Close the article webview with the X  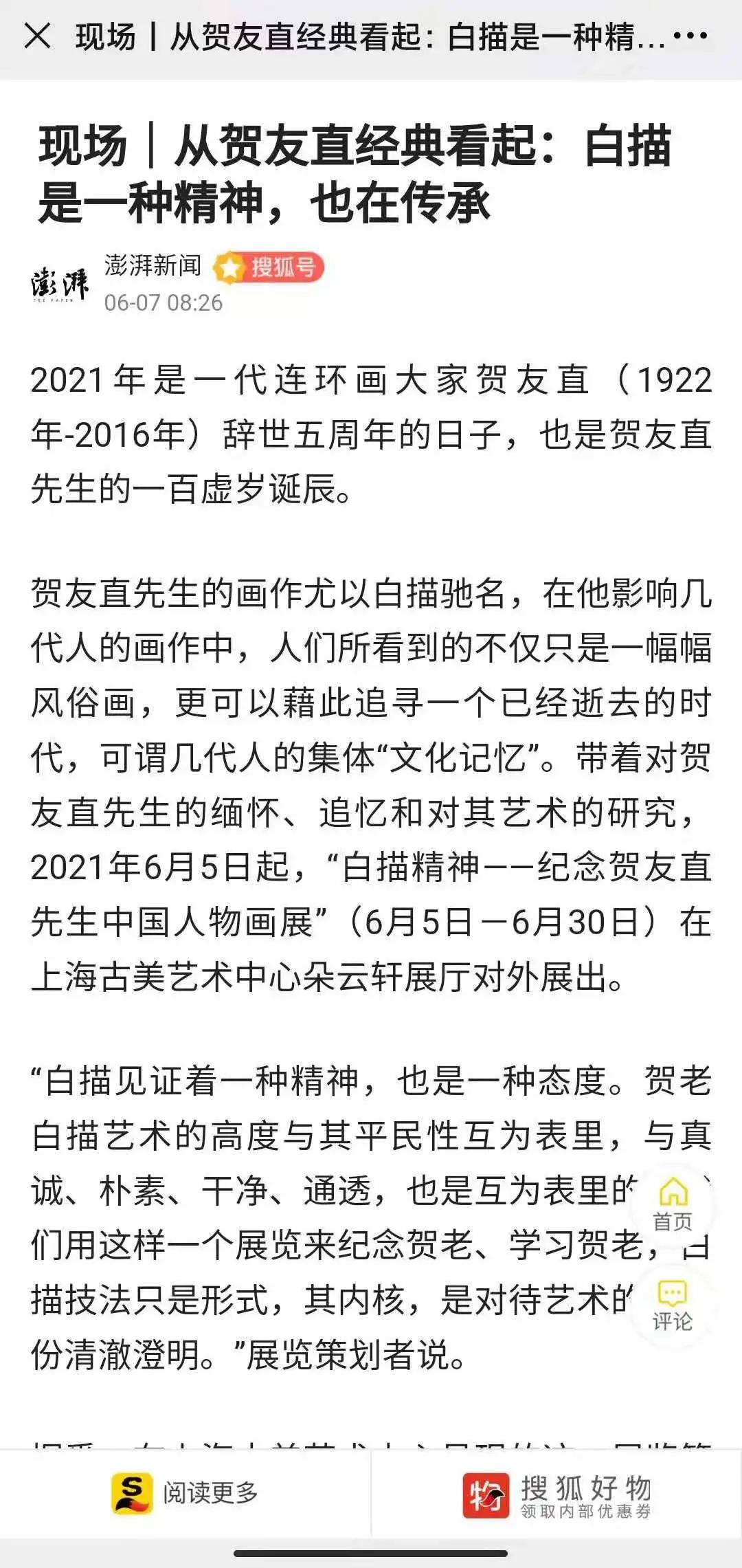37,36
